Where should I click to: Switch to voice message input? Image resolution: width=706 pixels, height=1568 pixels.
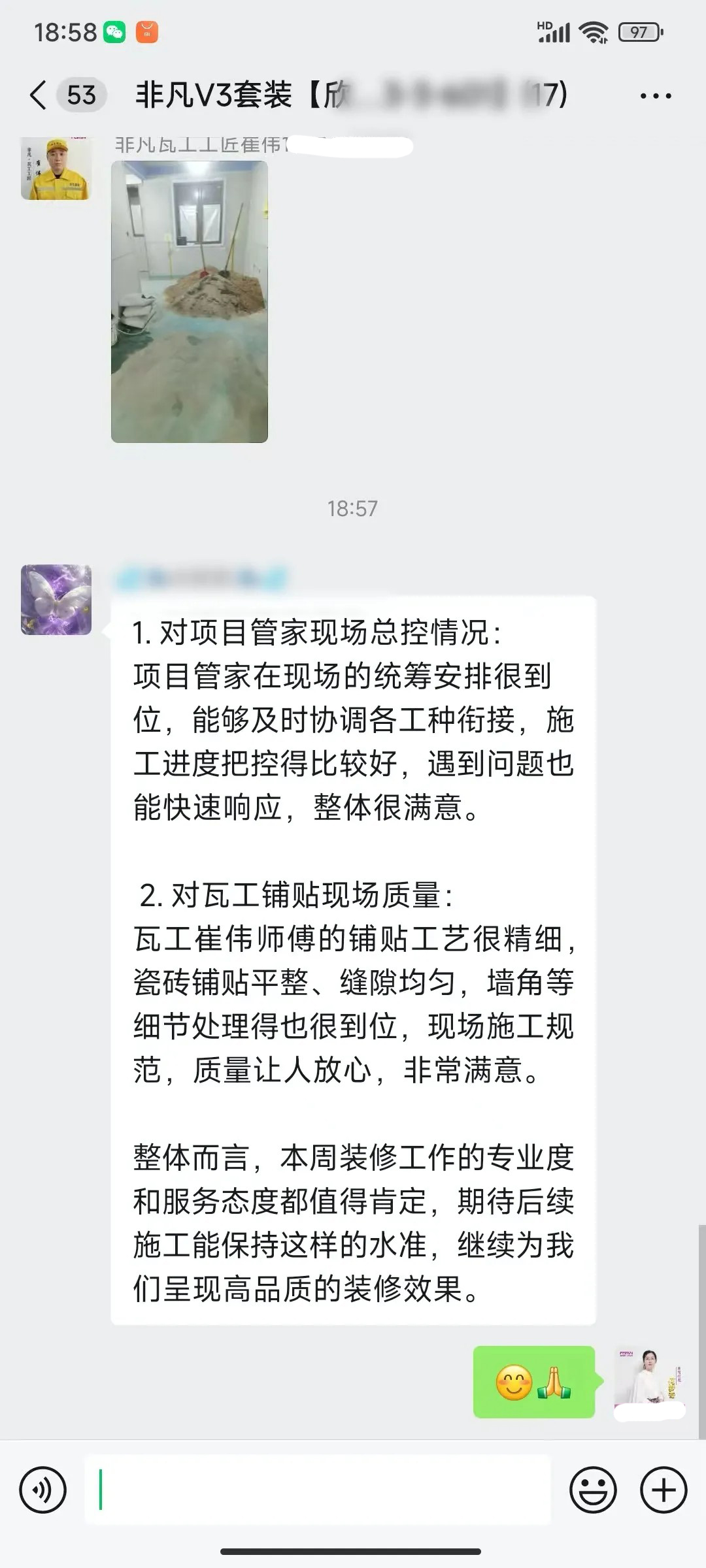pyautogui.click(x=43, y=1490)
